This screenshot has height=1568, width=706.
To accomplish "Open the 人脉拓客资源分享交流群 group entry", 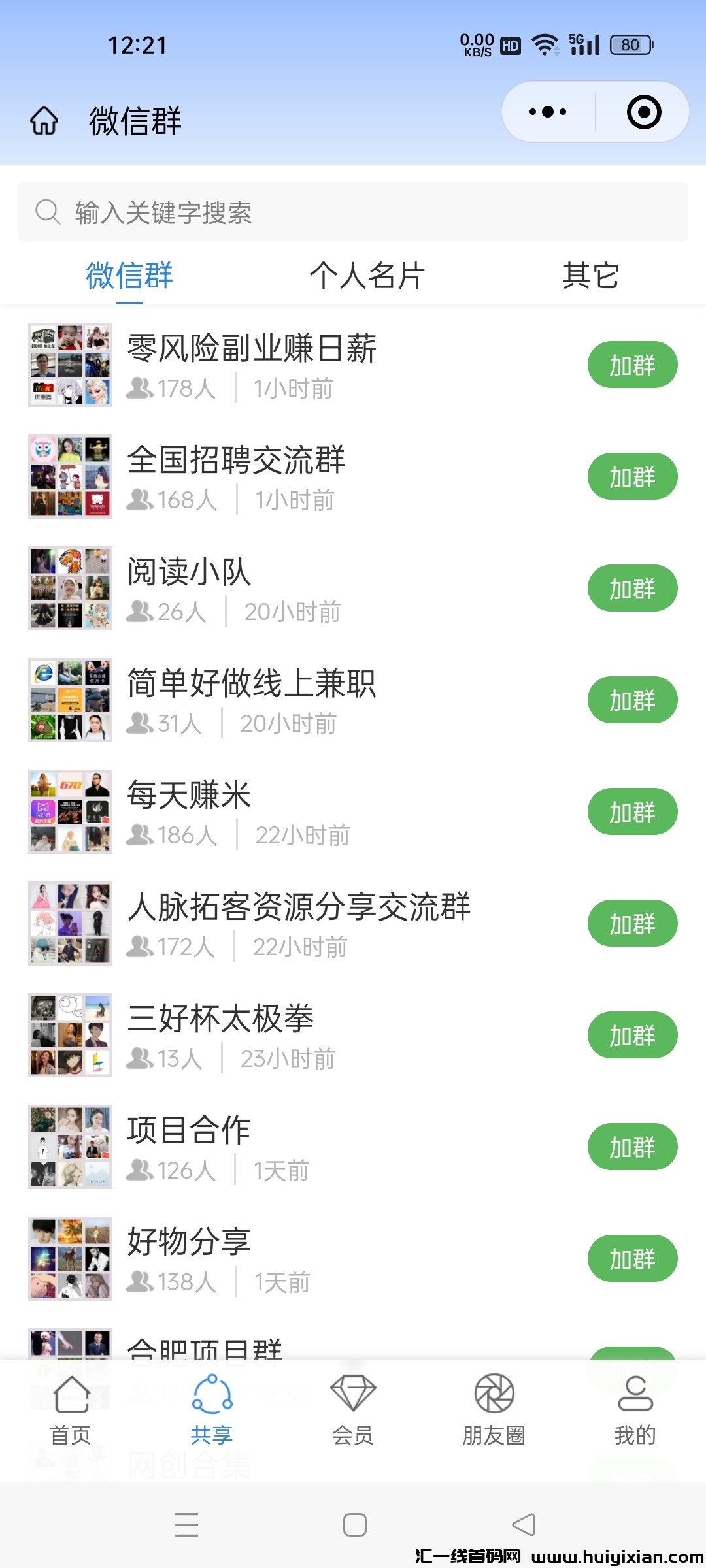I will click(x=299, y=907).
